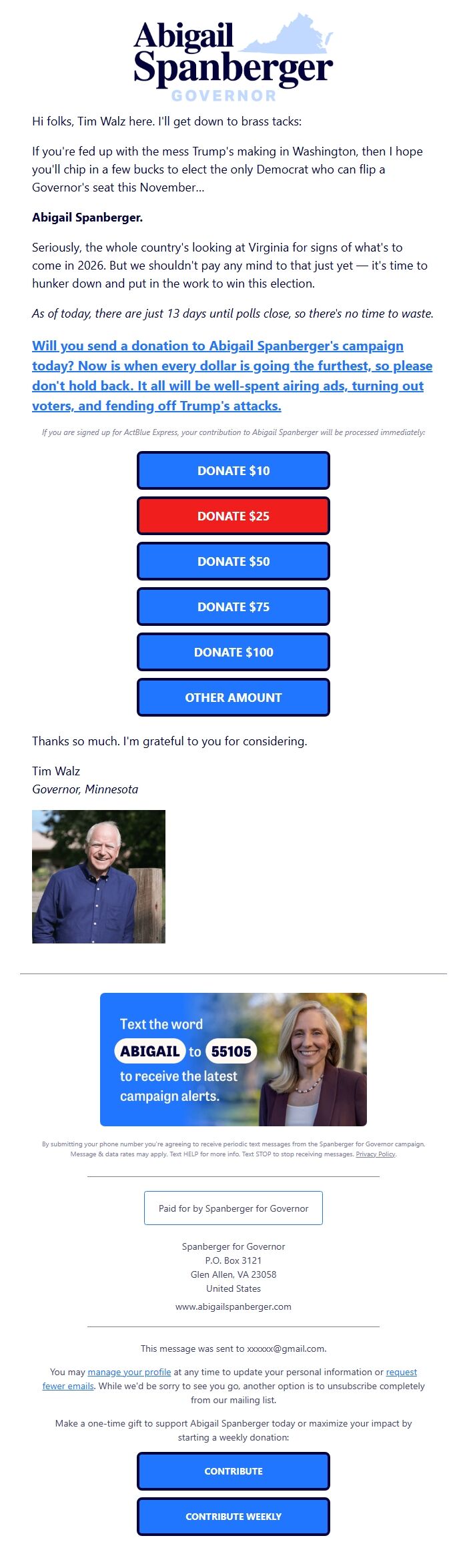
Task: Tap the DONATE $10 button
Action: coord(233,470)
